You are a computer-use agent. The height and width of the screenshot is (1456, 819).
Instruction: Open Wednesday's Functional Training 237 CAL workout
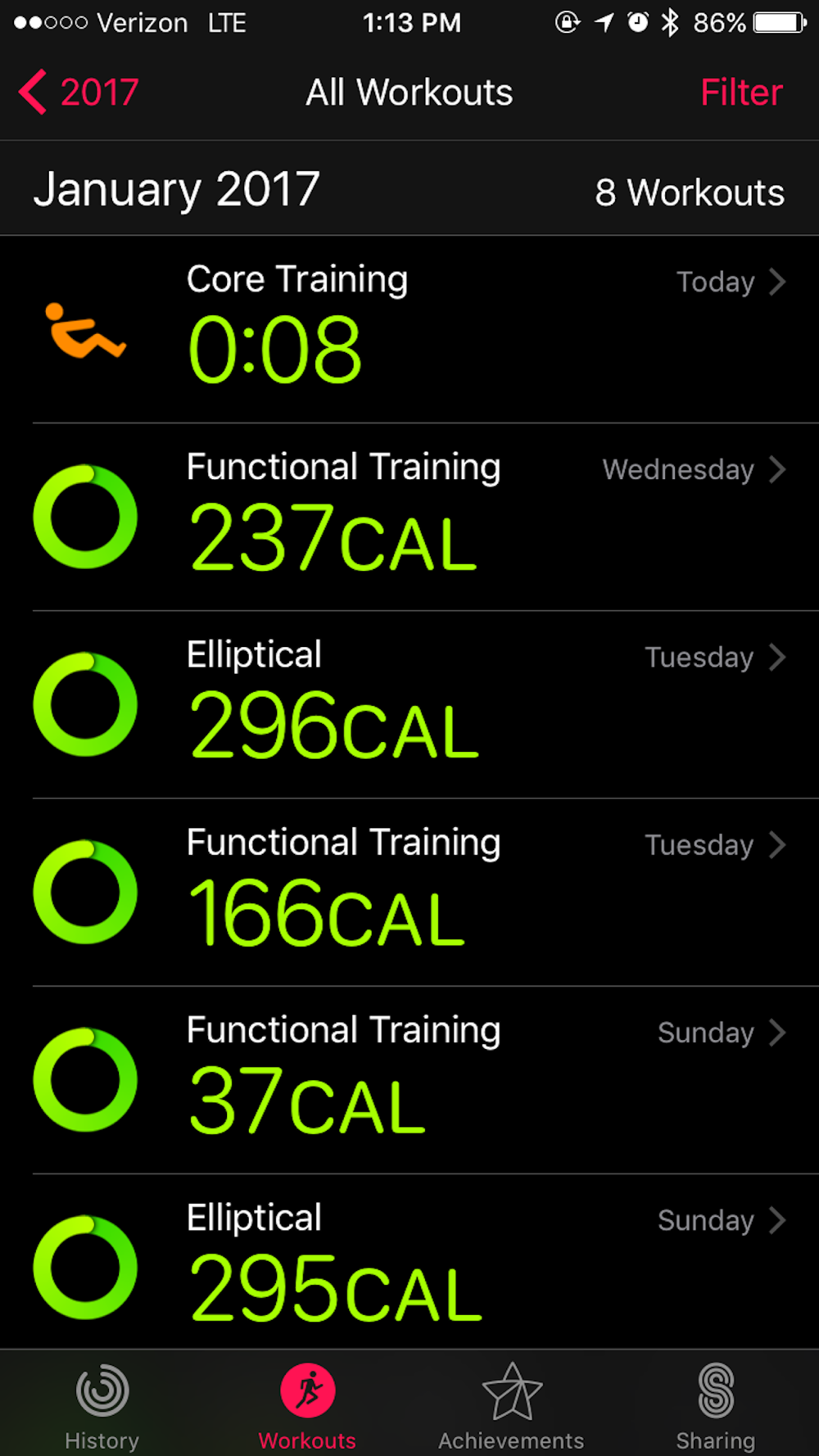coord(409,517)
